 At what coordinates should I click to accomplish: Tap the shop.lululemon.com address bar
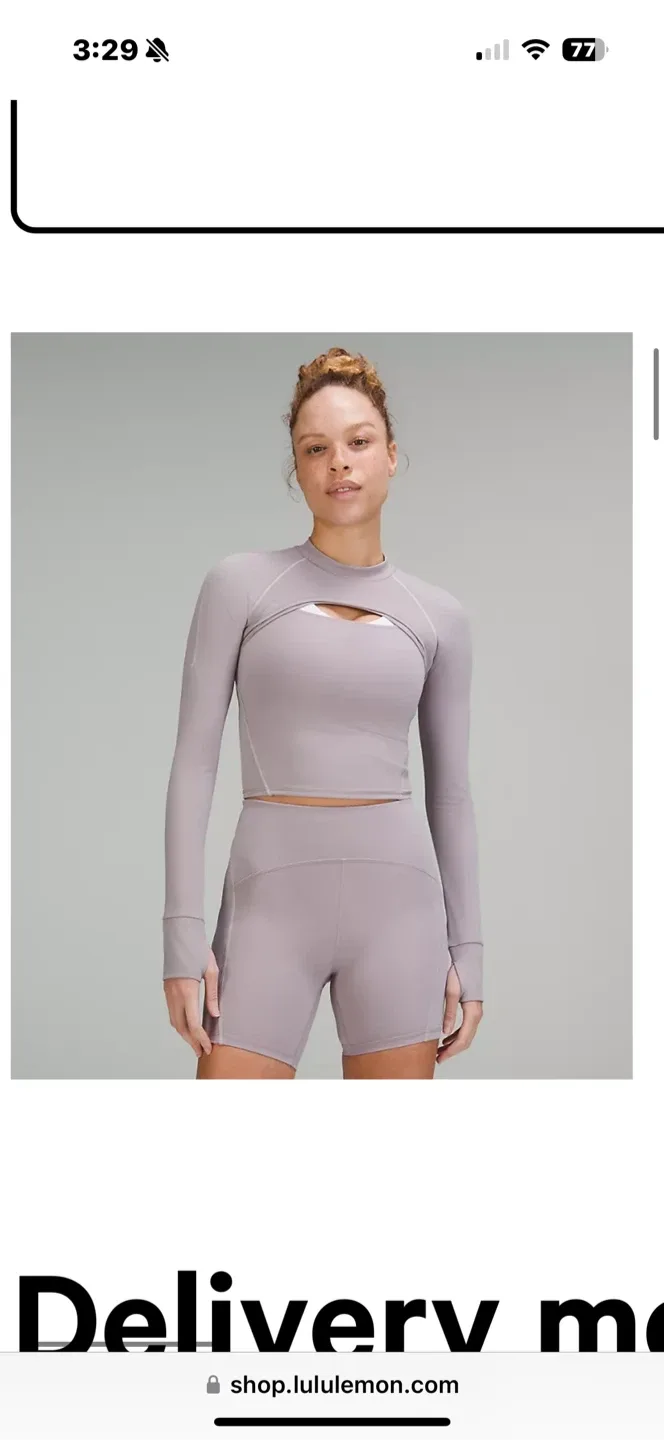point(332,1385)
